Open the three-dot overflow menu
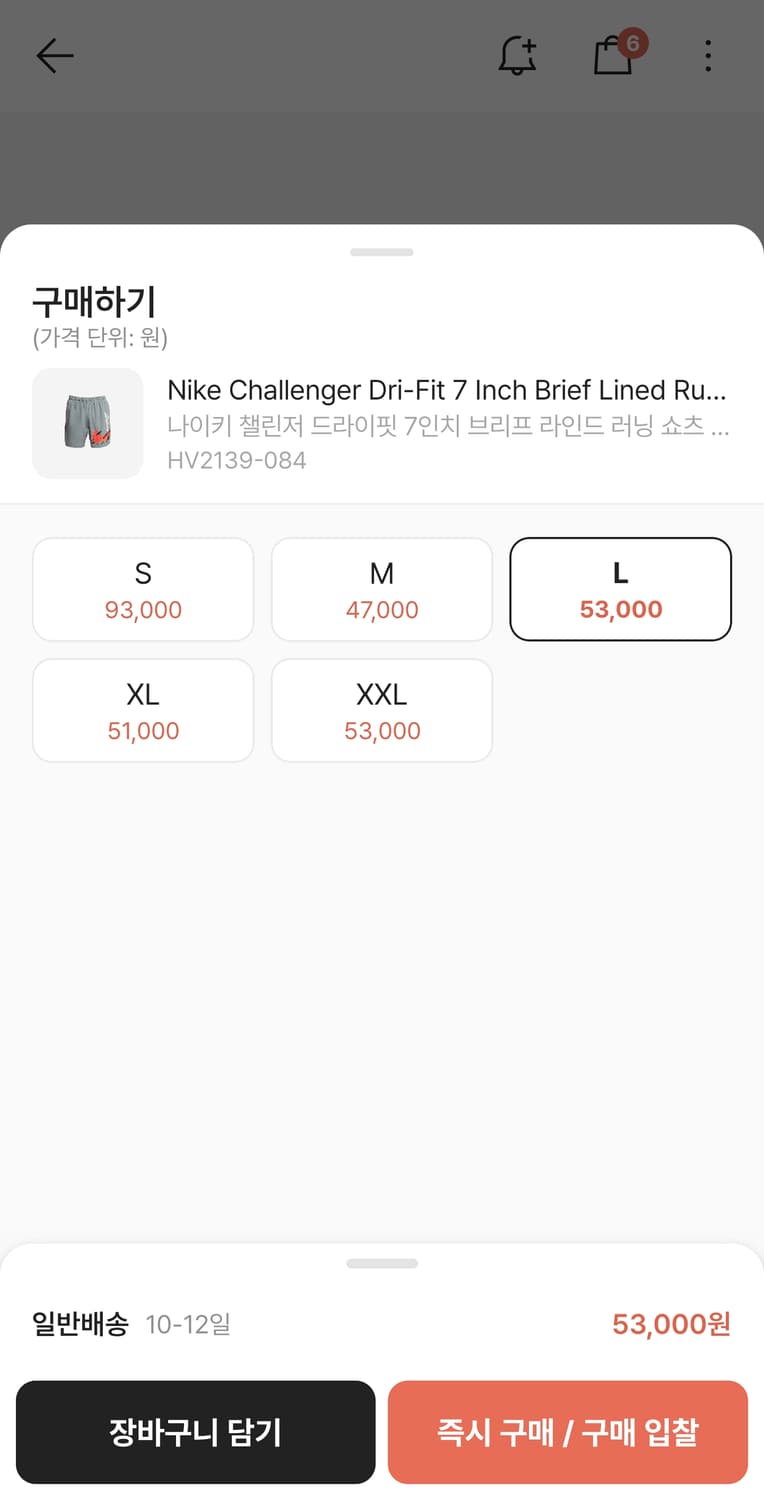Image resolution: width=764 pixels, height=1500 pixels. coord(708,56)
